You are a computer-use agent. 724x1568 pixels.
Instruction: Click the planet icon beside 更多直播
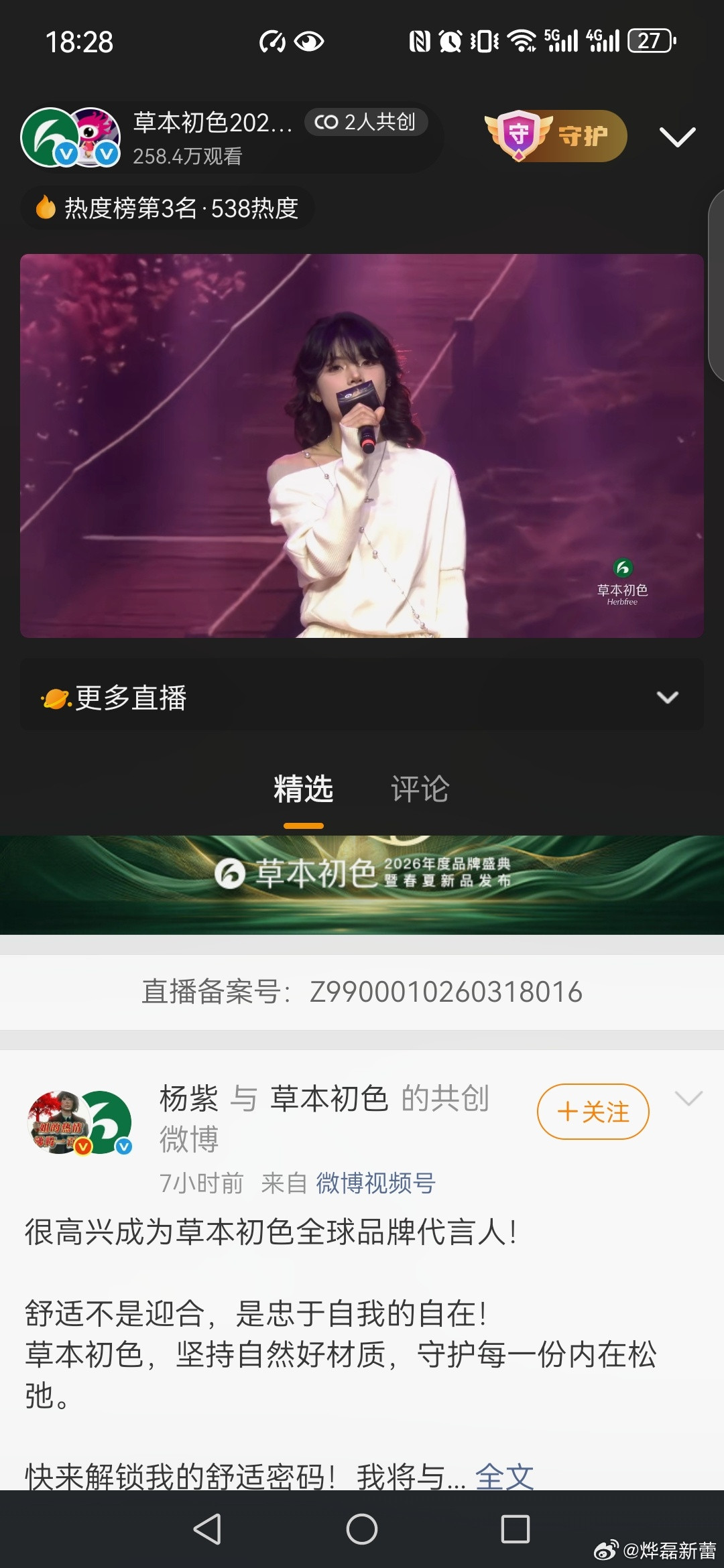coord(54,698)
